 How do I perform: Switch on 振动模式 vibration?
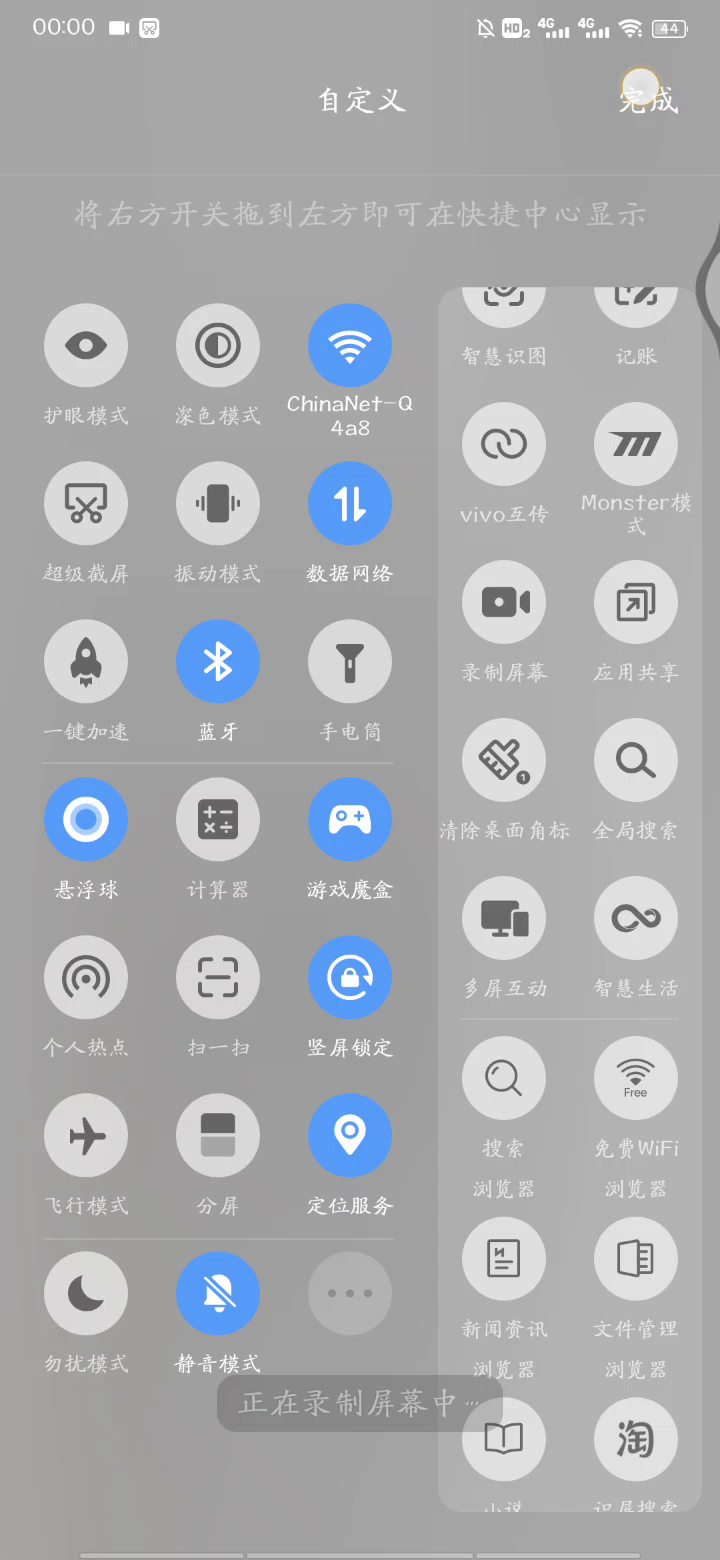(218, 504)
